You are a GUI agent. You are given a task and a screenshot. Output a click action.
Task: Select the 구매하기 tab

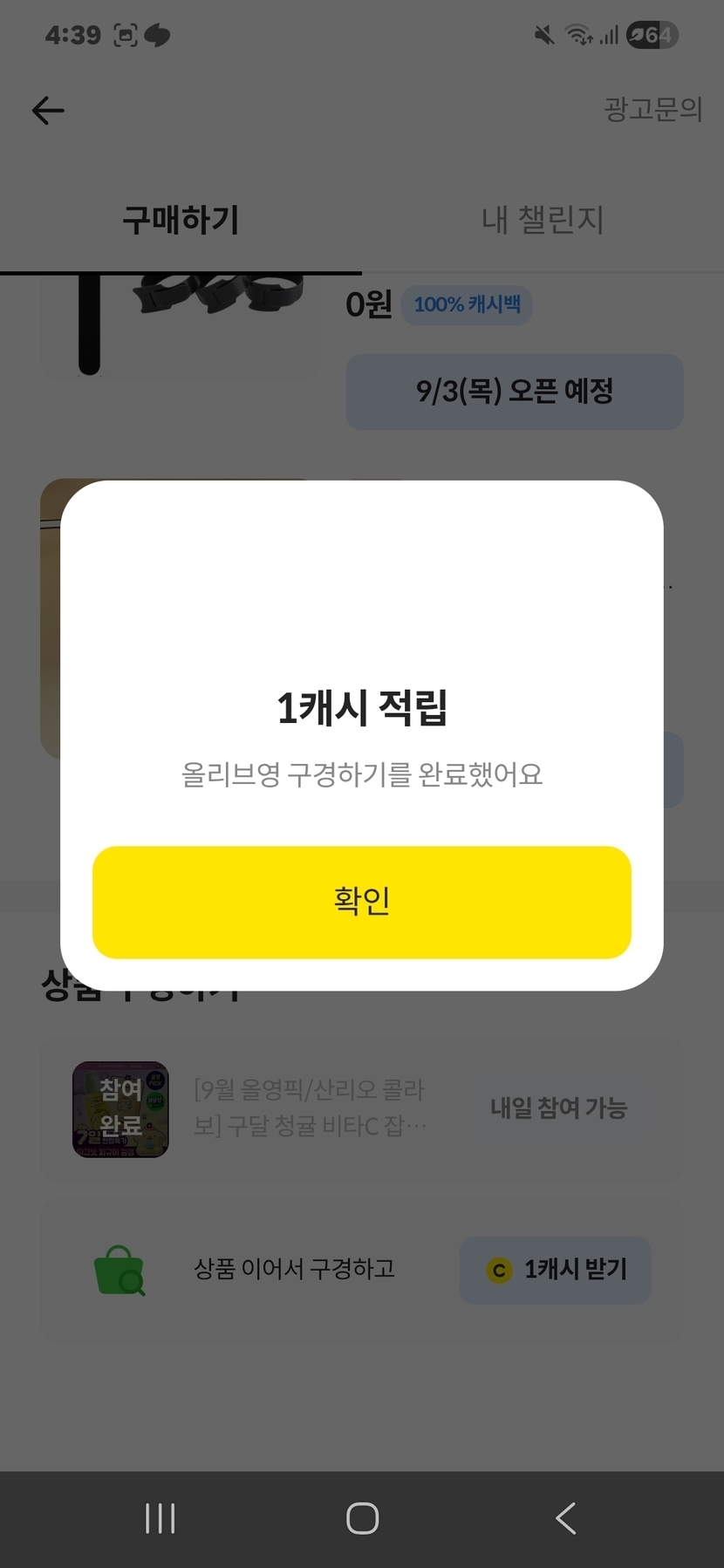click(x=181, y=220)
